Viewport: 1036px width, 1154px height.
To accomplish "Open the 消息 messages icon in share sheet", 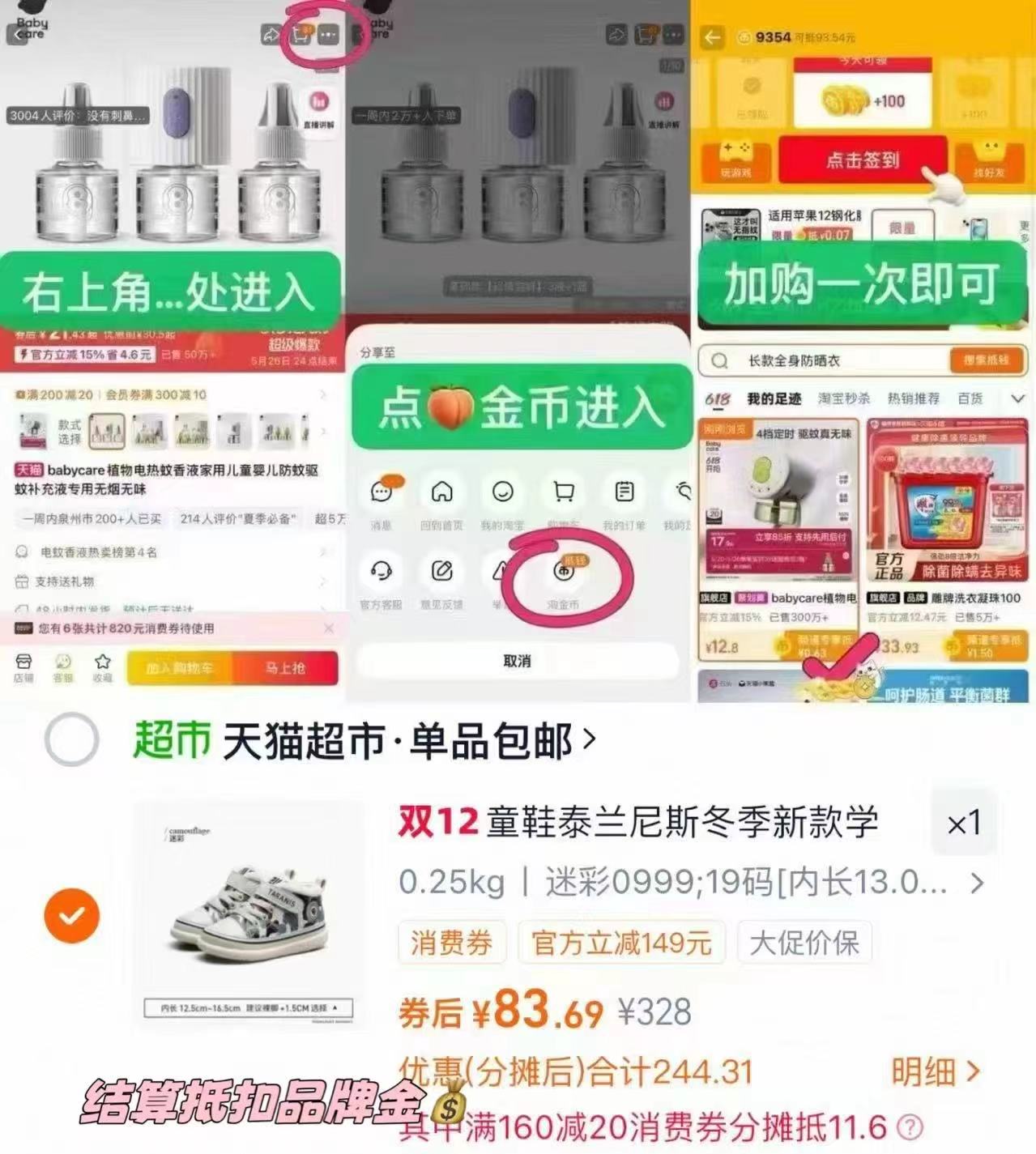I will [x=381, y=492].
